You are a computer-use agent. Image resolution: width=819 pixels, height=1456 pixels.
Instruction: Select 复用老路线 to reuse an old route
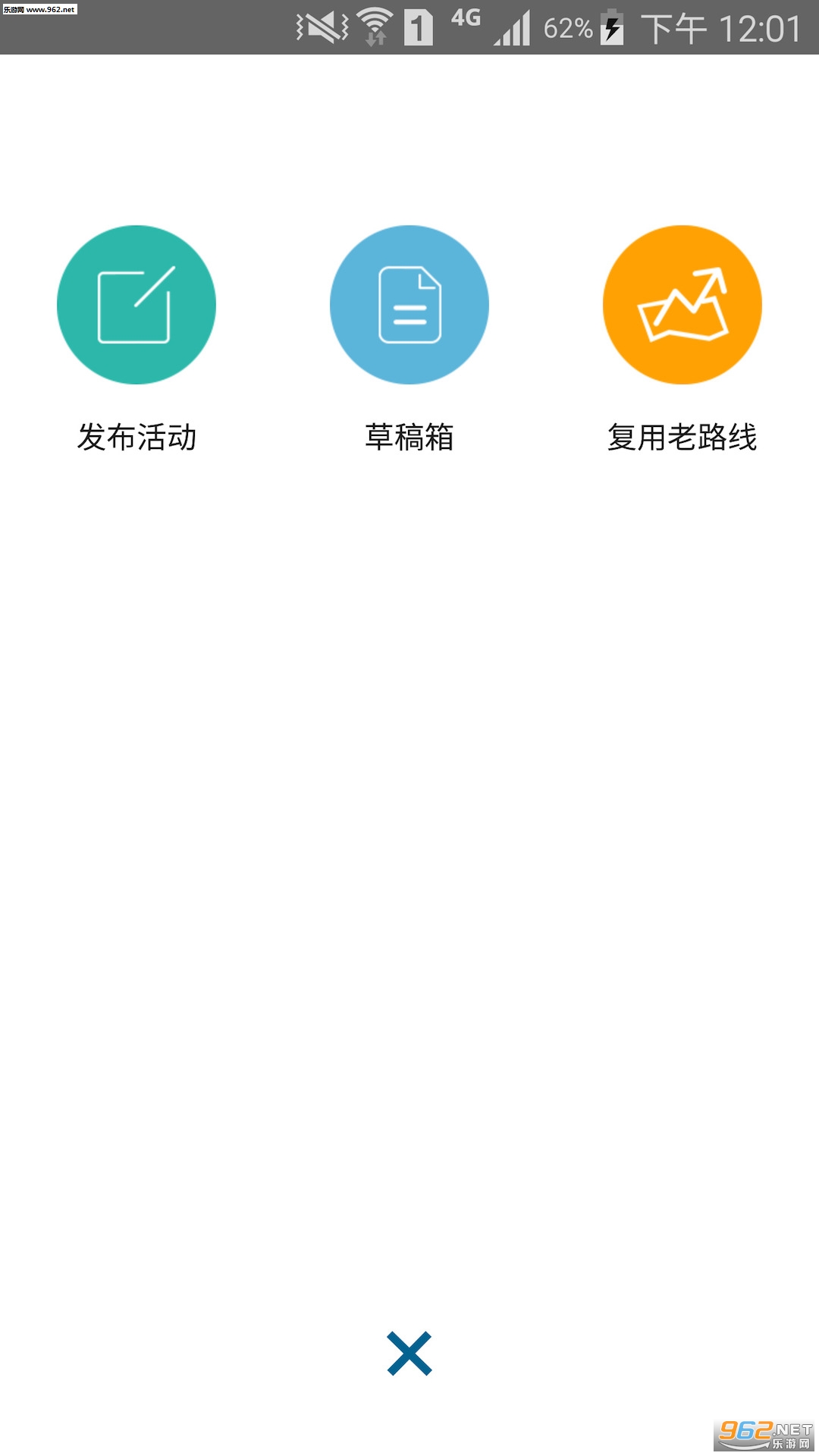(682, 305)
